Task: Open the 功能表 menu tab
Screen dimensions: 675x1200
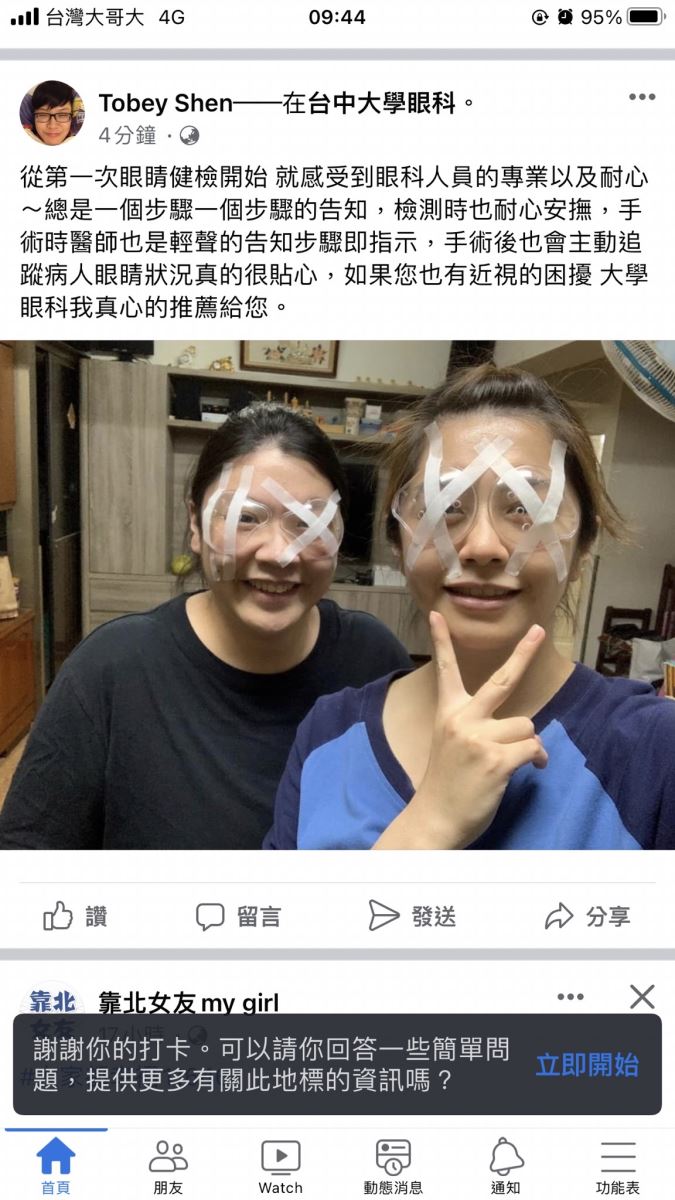Action: (x=618, y=1166)
